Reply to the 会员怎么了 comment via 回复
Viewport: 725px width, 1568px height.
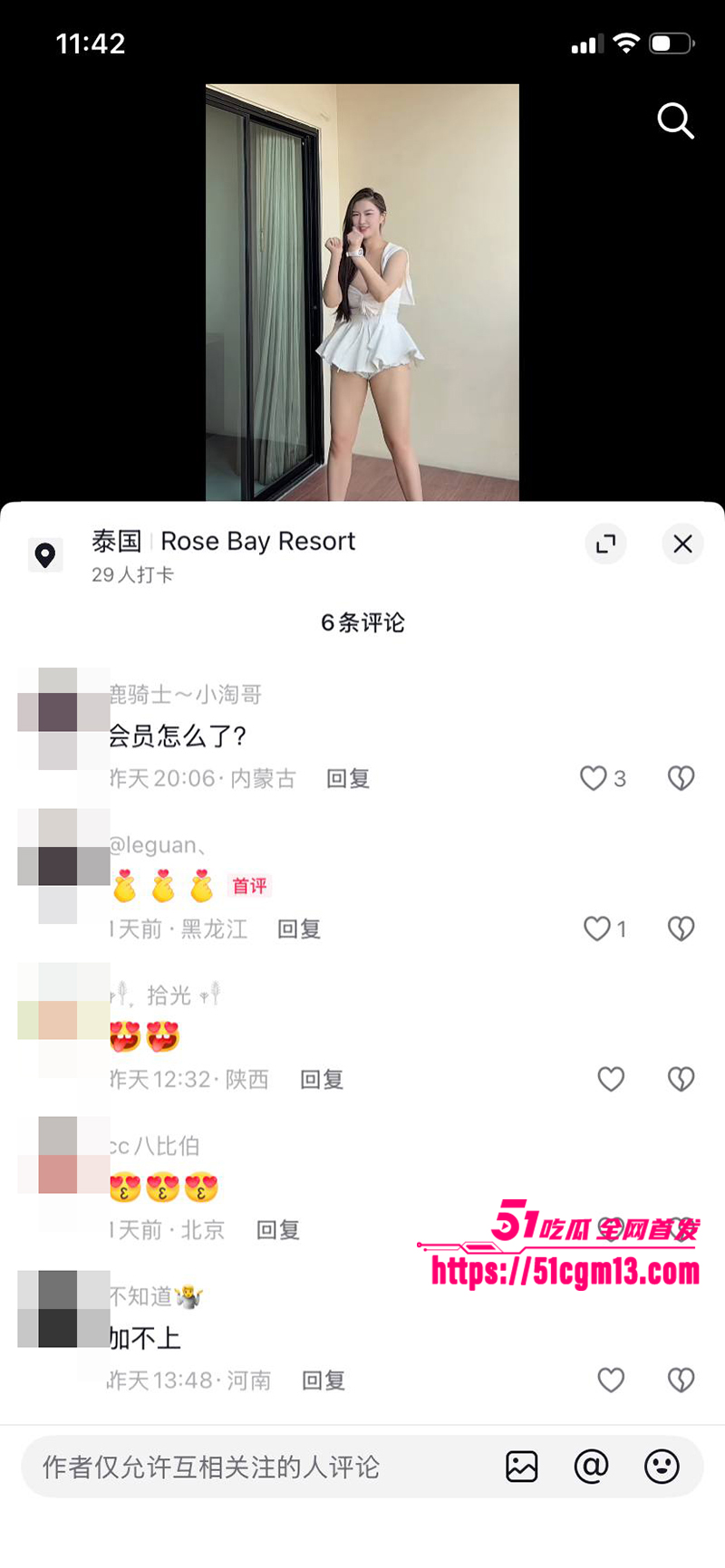(347, 778)
